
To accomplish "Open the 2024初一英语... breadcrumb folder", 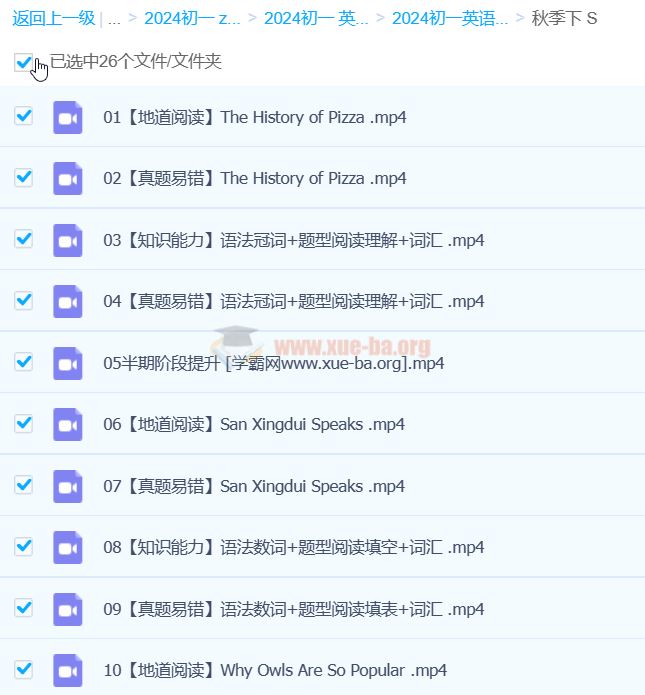I will (x=450, y=18).
